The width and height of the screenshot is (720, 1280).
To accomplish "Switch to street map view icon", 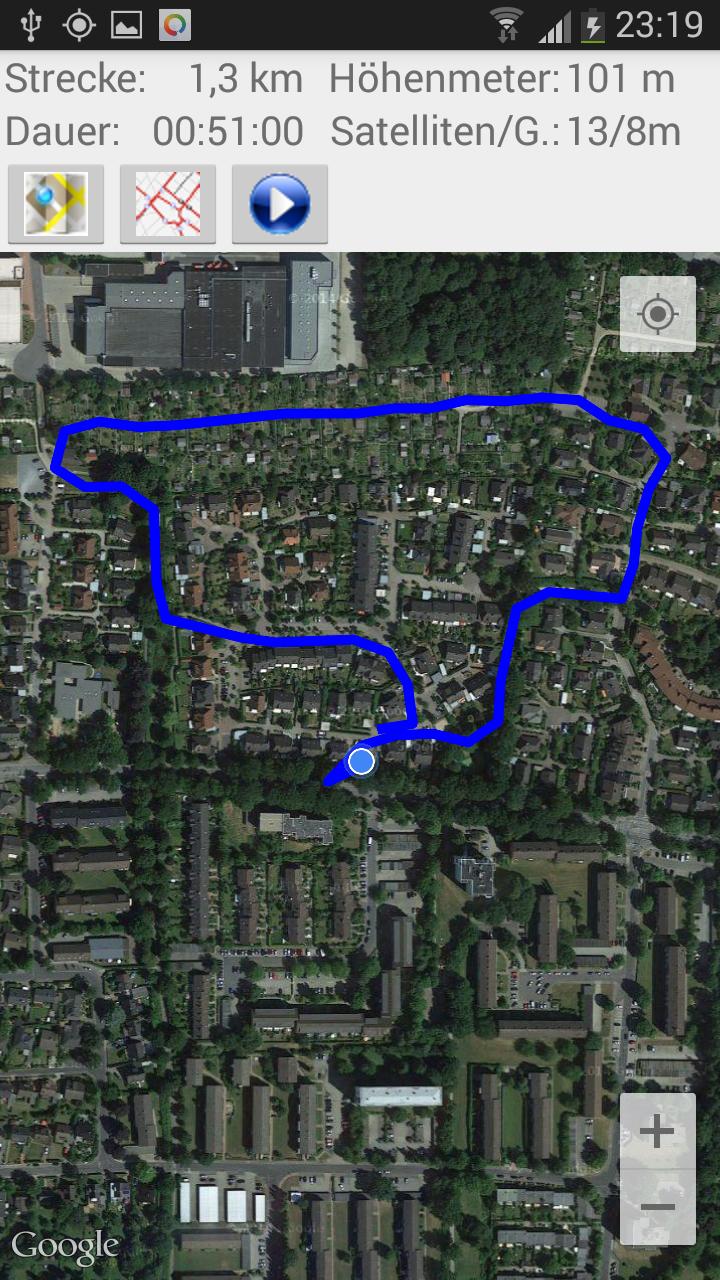I will click(x=168, y=204).
